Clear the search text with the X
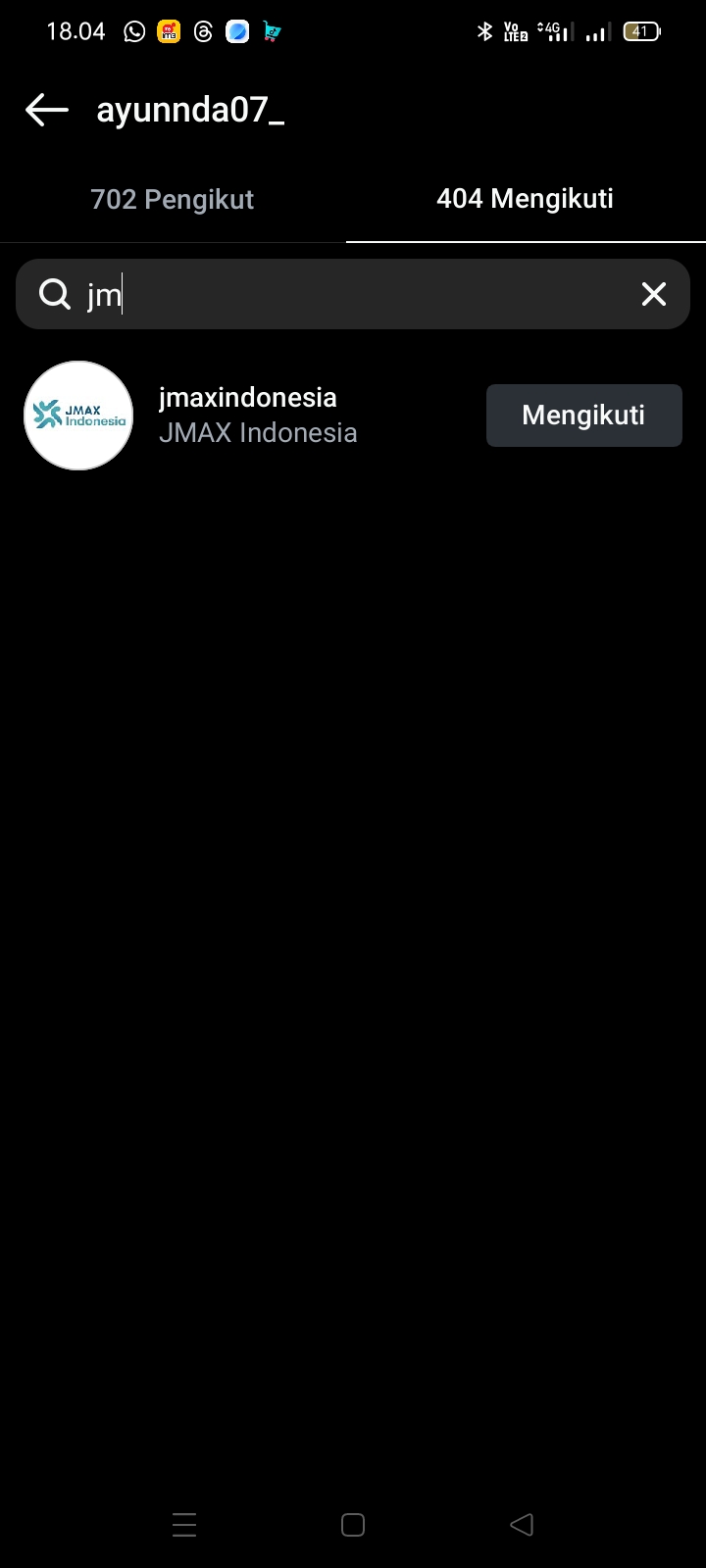Screen dimensions: 706x1568 (654, 294)
